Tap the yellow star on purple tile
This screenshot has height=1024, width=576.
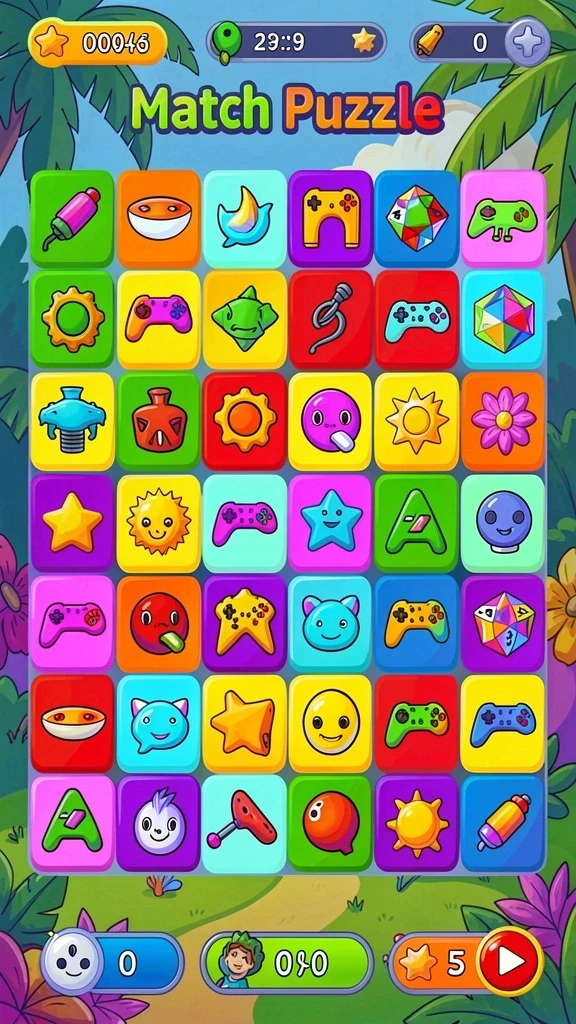pos(72,523)
